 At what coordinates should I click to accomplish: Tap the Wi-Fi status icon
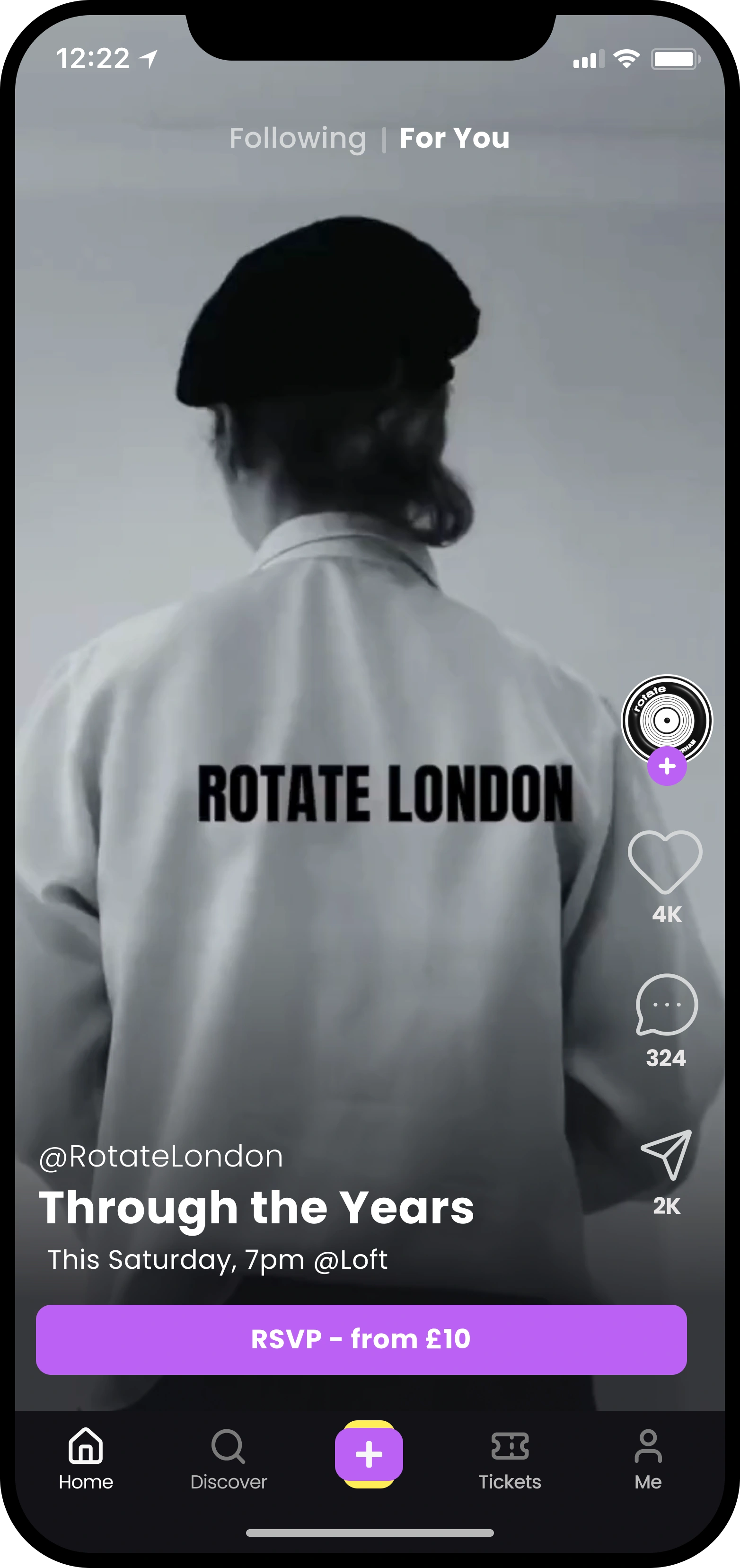(x=625, y=58)
